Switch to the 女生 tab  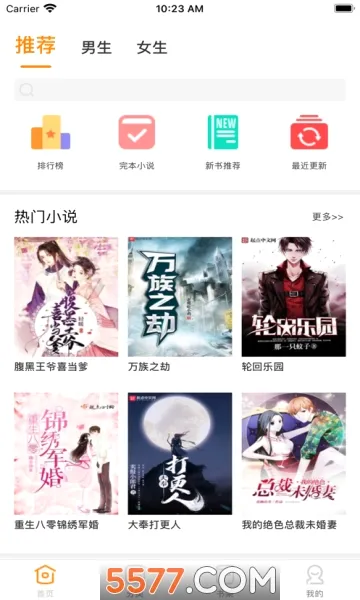pyautogui.click(x=152, y=48)
